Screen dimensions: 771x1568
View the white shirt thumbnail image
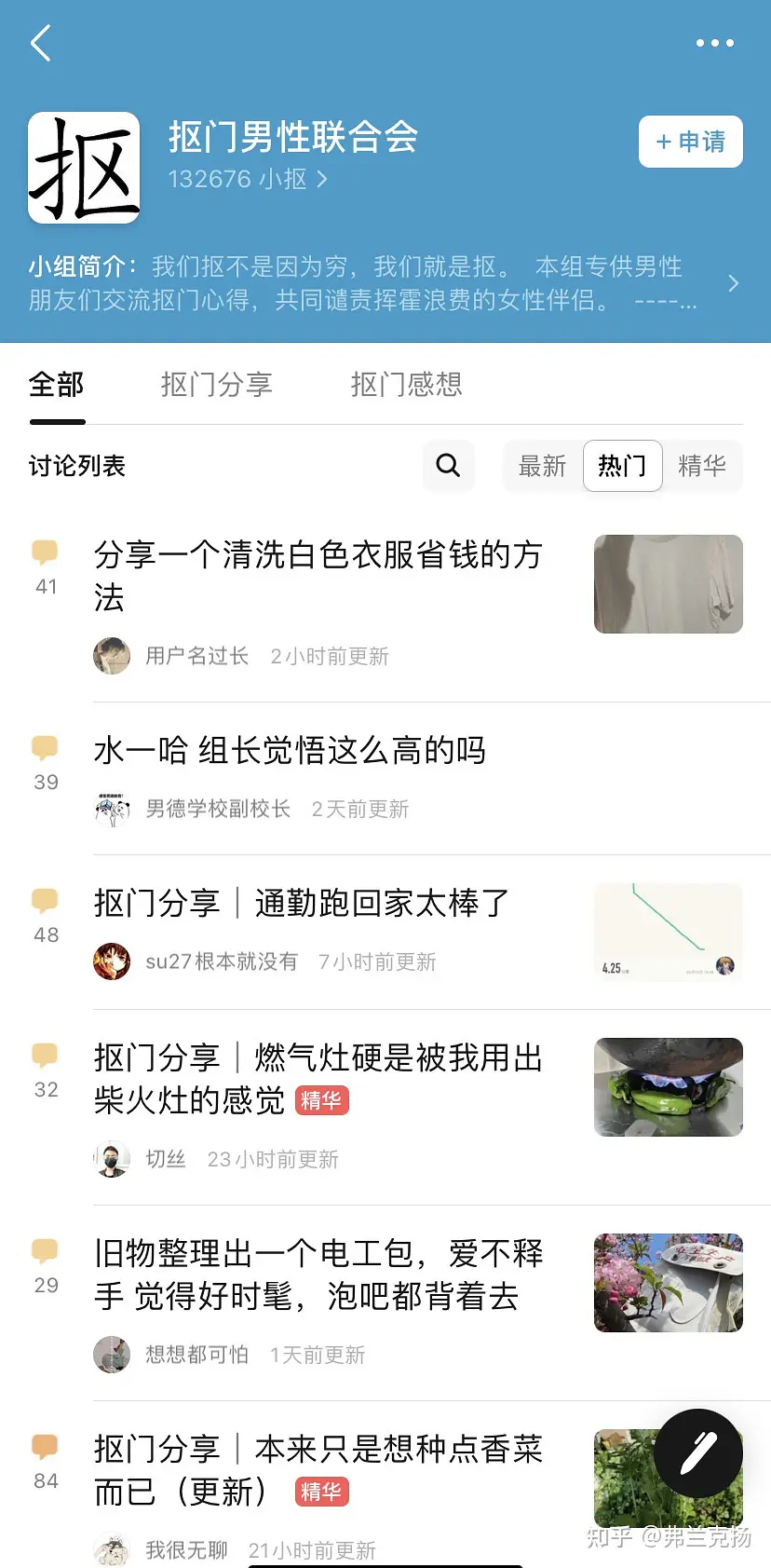(x=668, y=584)
